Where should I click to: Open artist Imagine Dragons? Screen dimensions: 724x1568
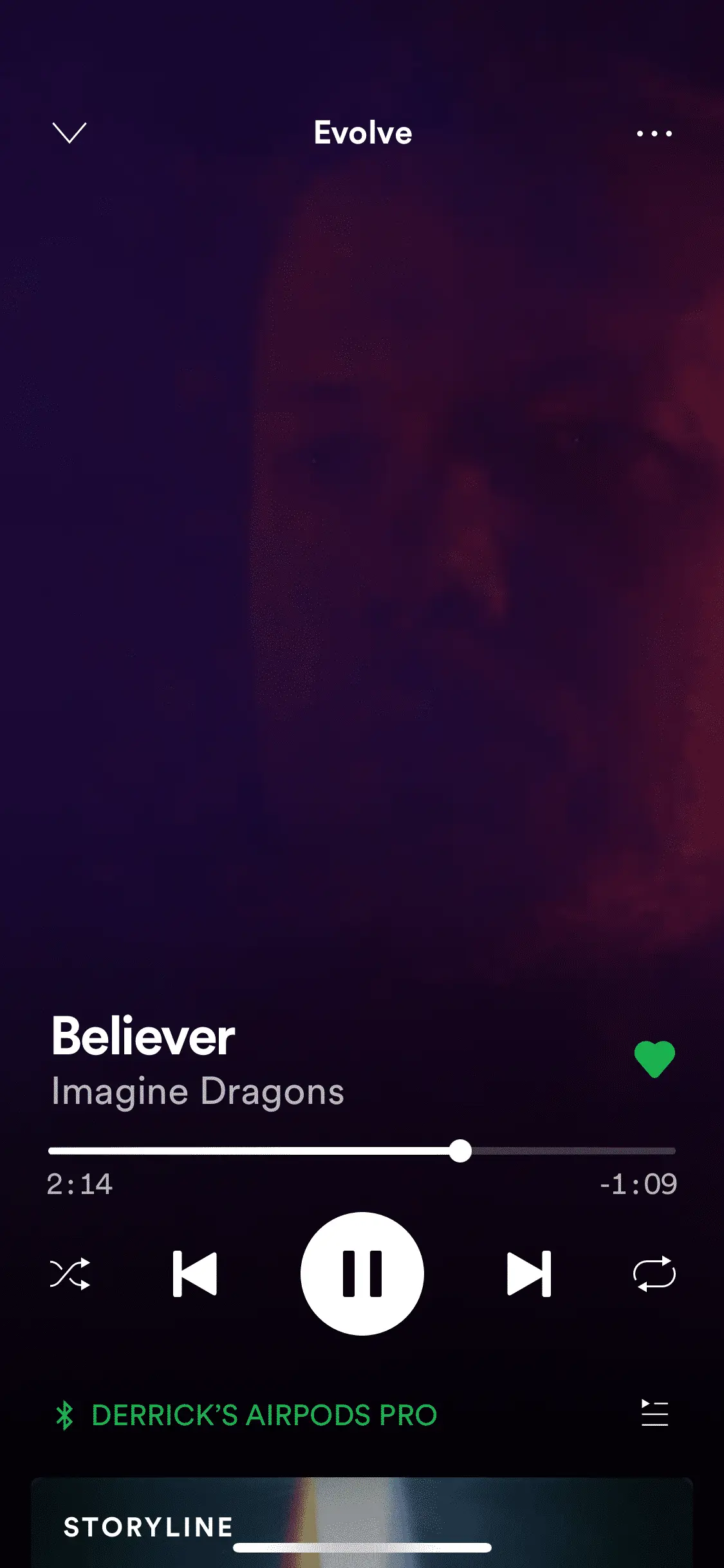point(198,1092)
